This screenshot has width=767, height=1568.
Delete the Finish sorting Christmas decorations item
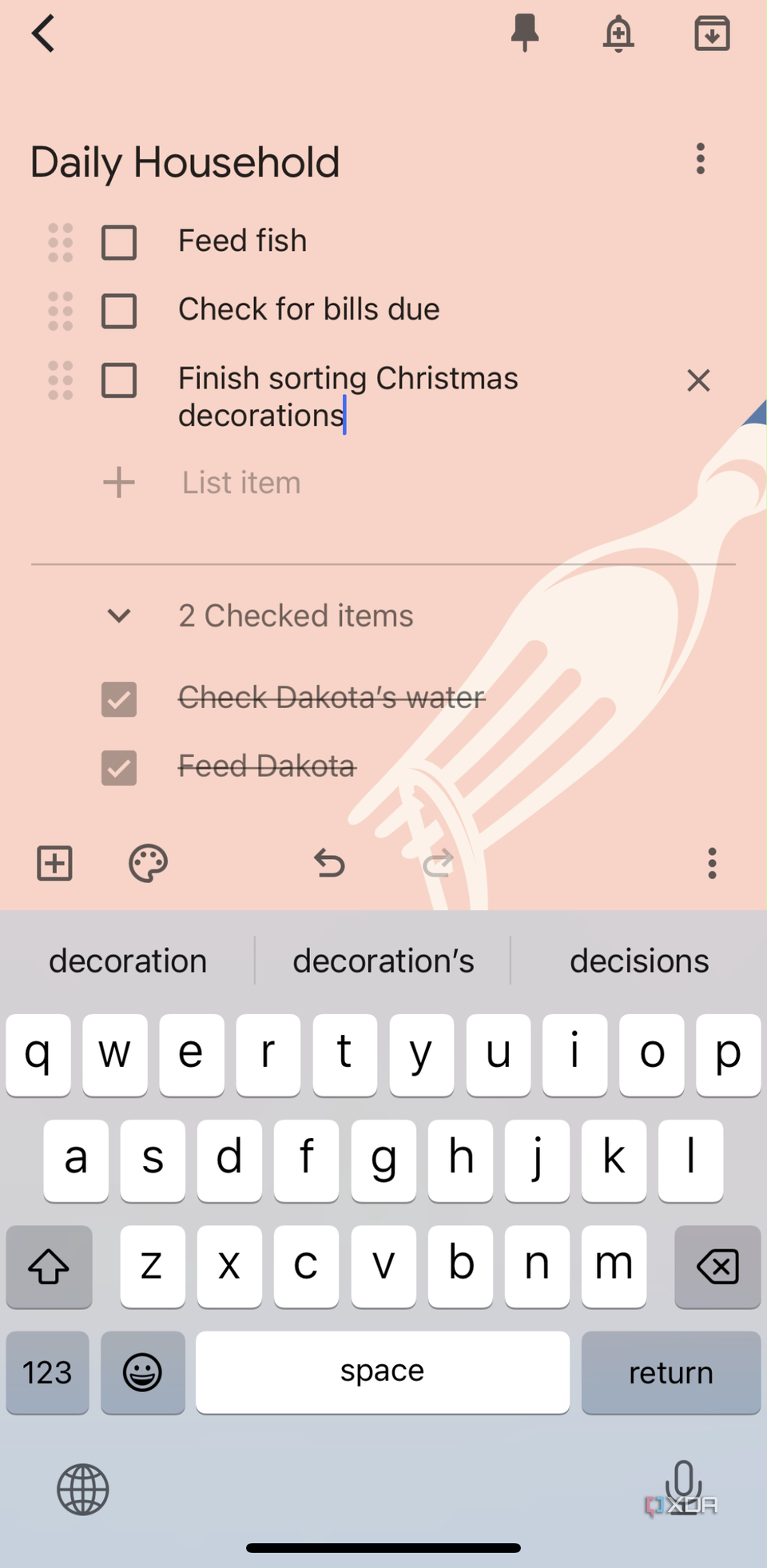(697, 380)
